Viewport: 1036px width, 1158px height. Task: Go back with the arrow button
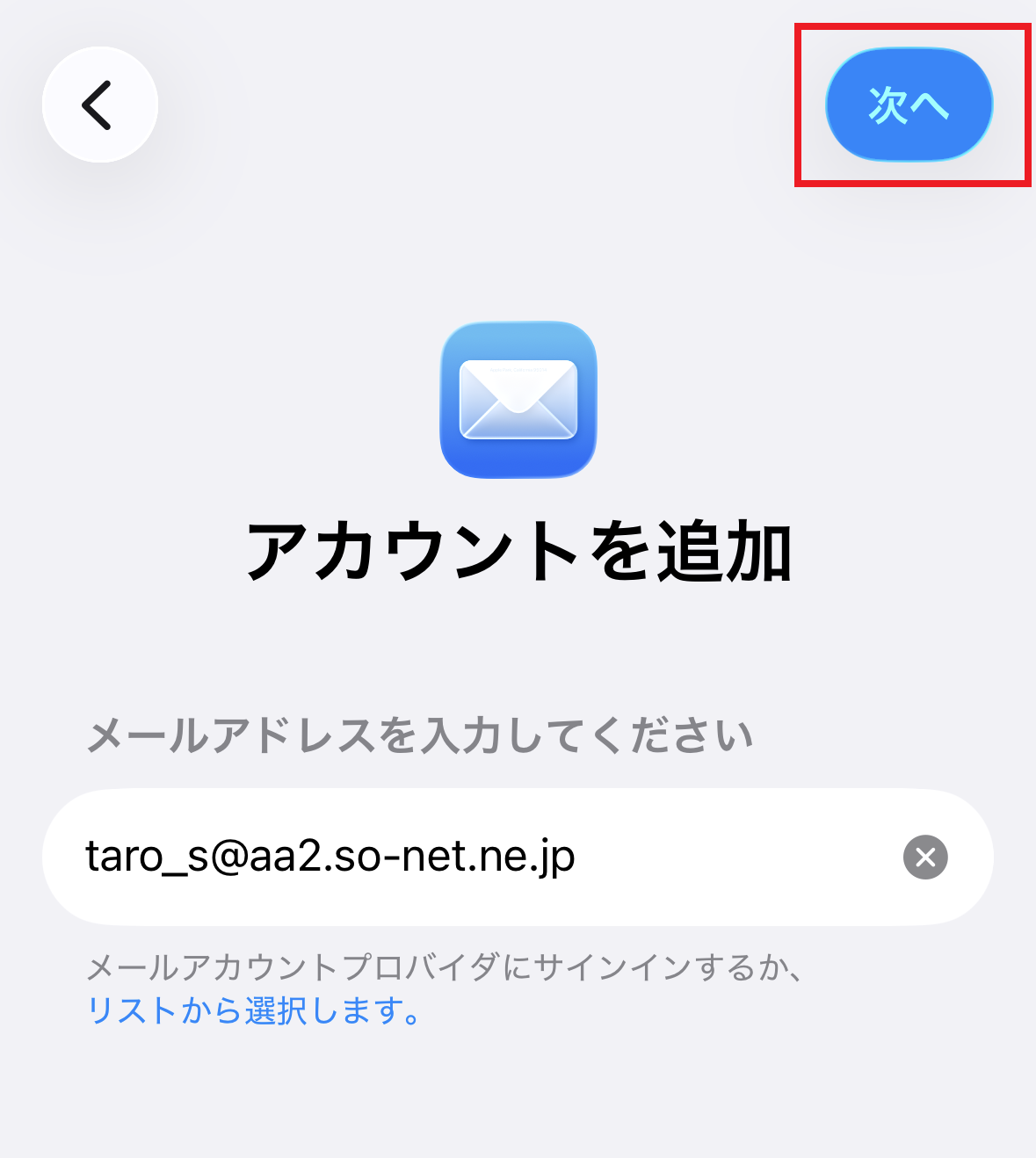[99, 105]
